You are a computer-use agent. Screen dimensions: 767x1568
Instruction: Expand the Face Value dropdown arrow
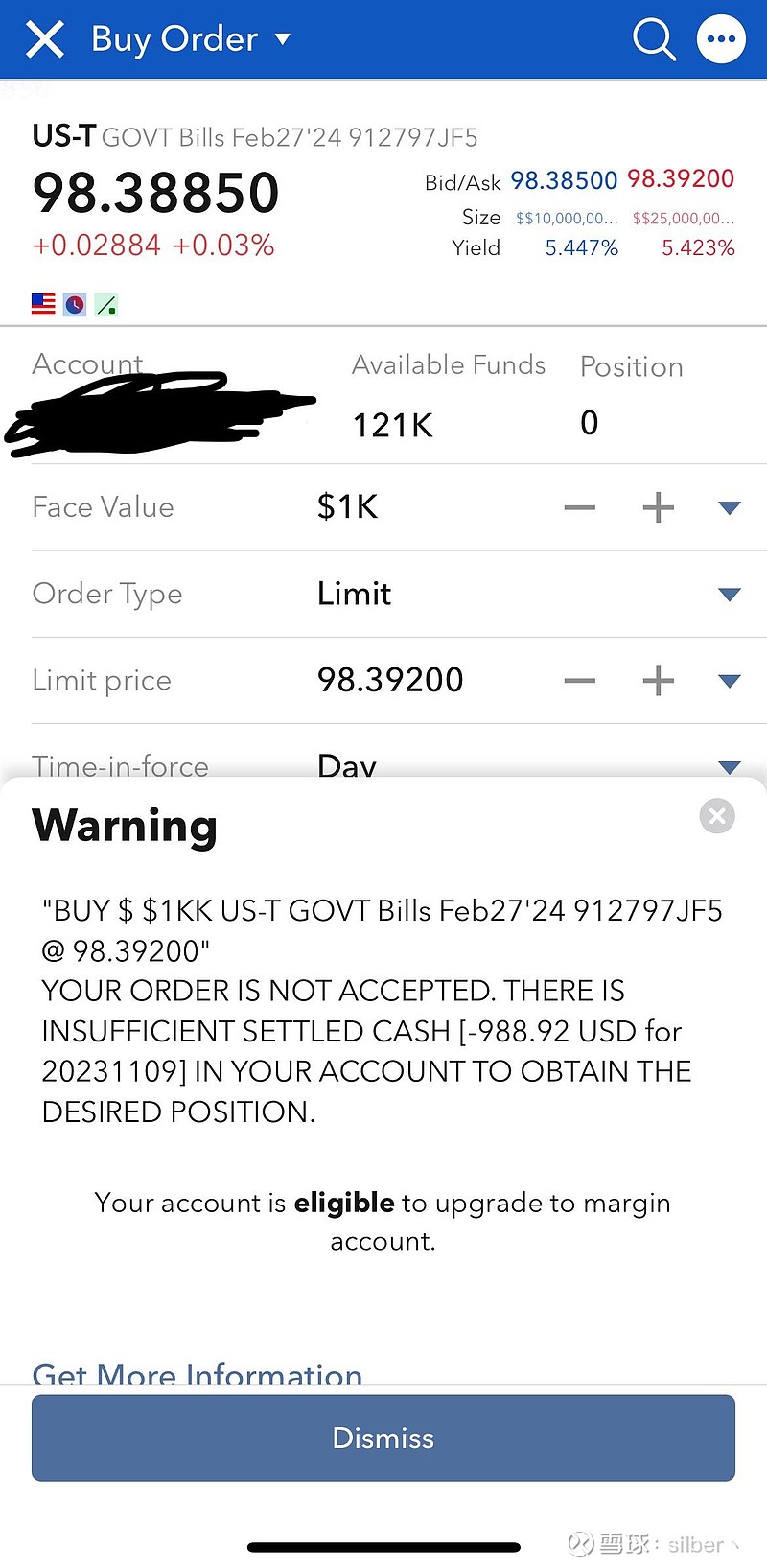click(x=729, y=507)
